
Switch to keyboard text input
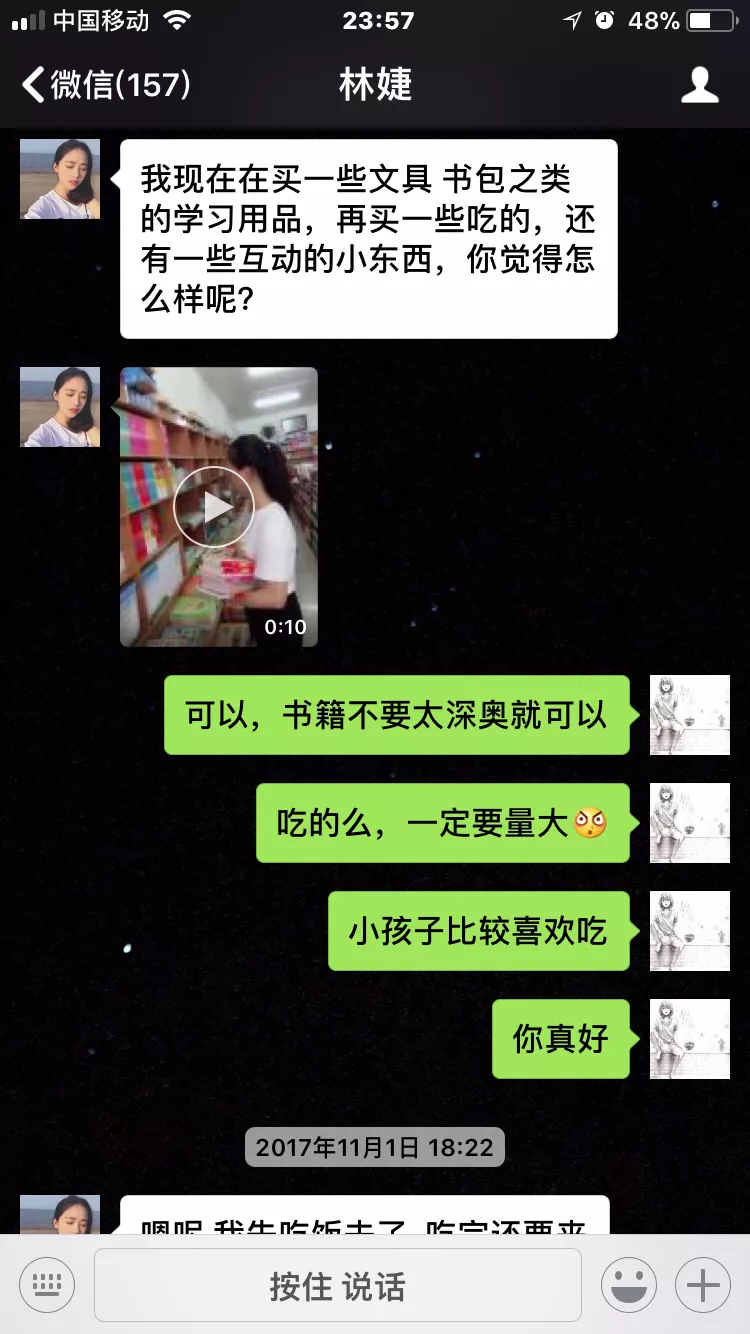tap(46, 1285)
